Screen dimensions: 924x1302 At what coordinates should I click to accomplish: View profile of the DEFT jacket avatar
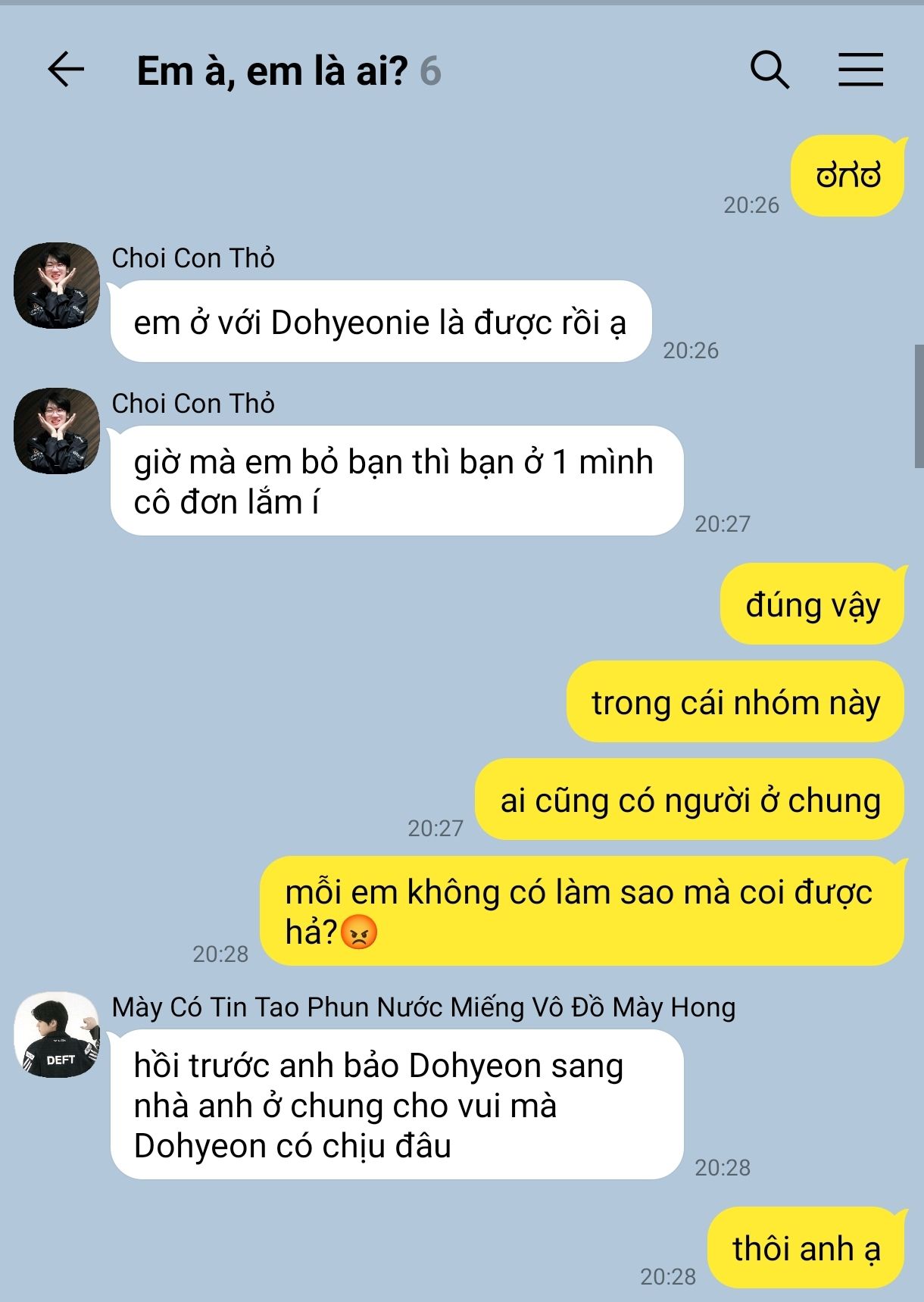click(57, 1034)
